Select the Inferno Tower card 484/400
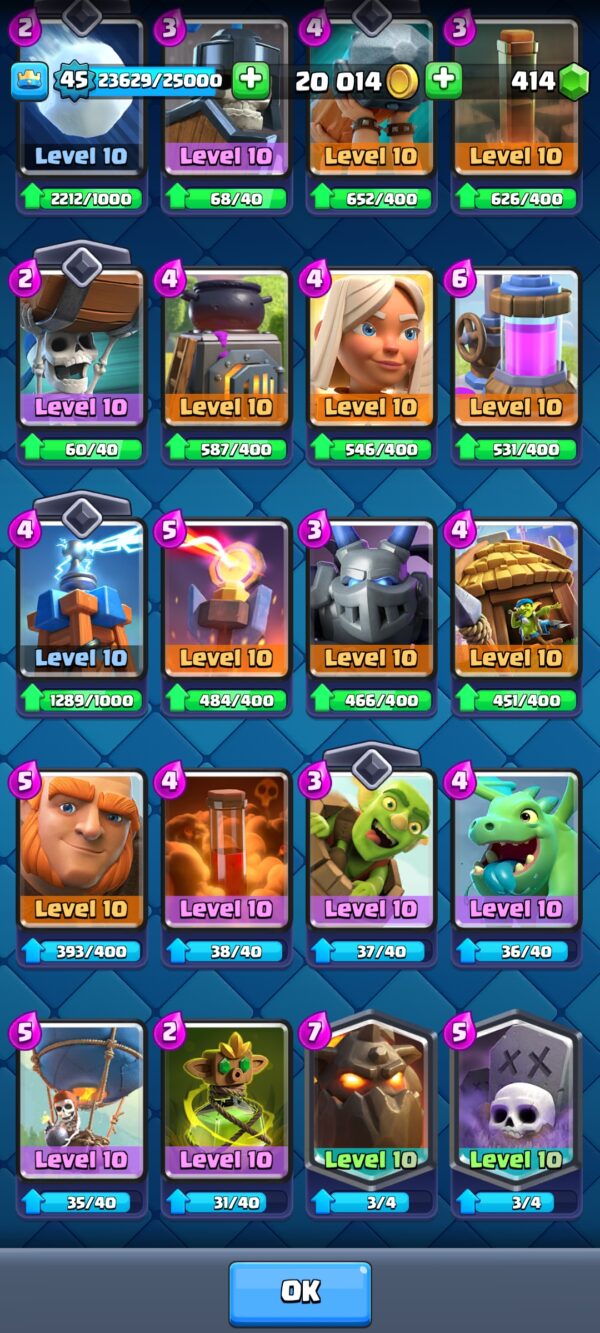This screenshot has height=1333, width=600. tap(227, 616)
